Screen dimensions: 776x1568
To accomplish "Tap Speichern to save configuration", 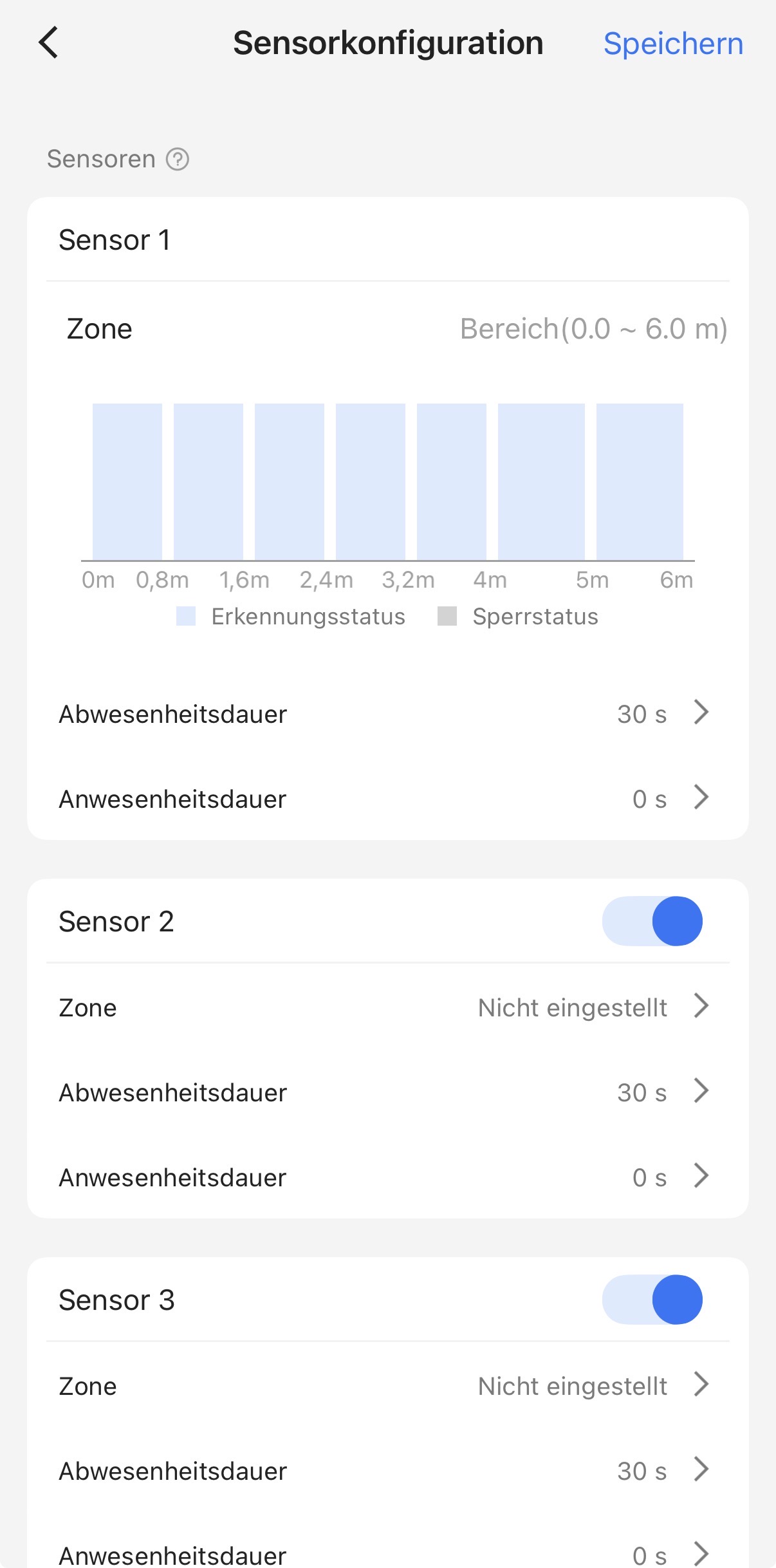I will pos(673,44).
